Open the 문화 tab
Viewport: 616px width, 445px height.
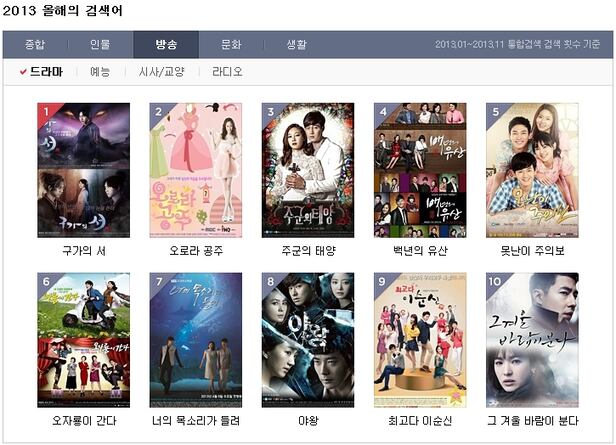[231, 45]
